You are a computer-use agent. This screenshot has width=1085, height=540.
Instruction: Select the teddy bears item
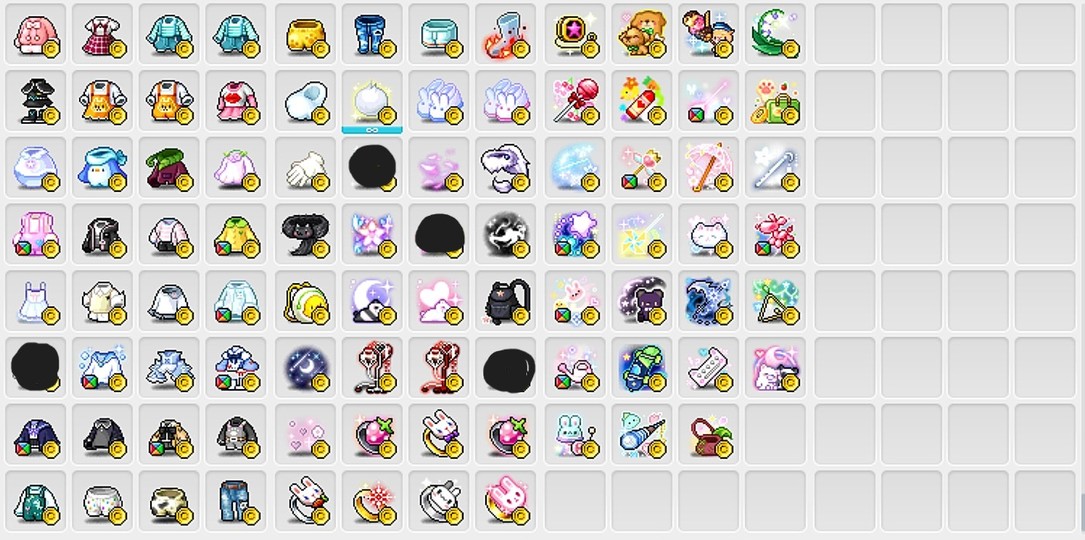coord(640,34)
